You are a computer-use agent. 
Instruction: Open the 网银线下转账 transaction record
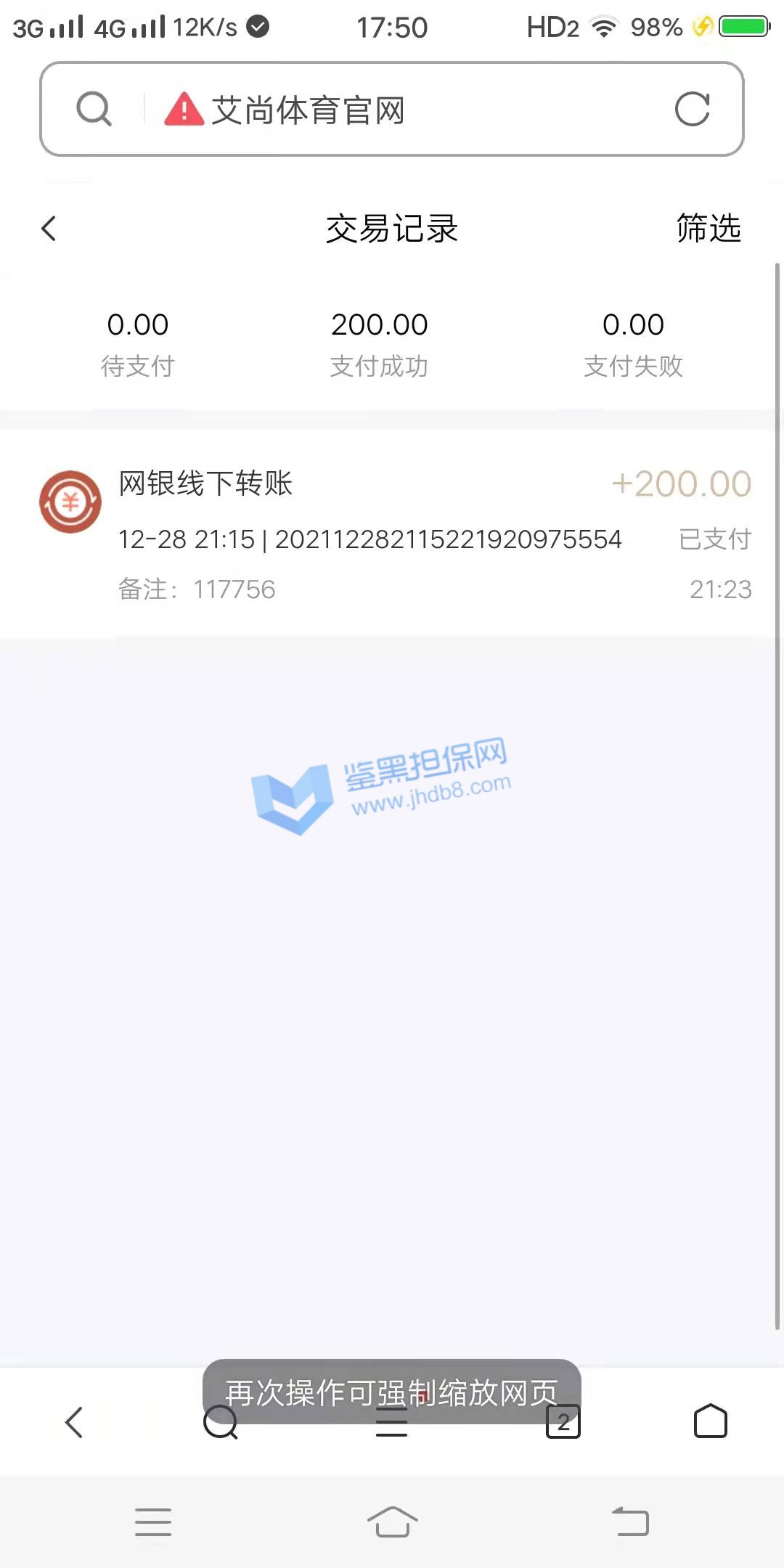point(392,535)
